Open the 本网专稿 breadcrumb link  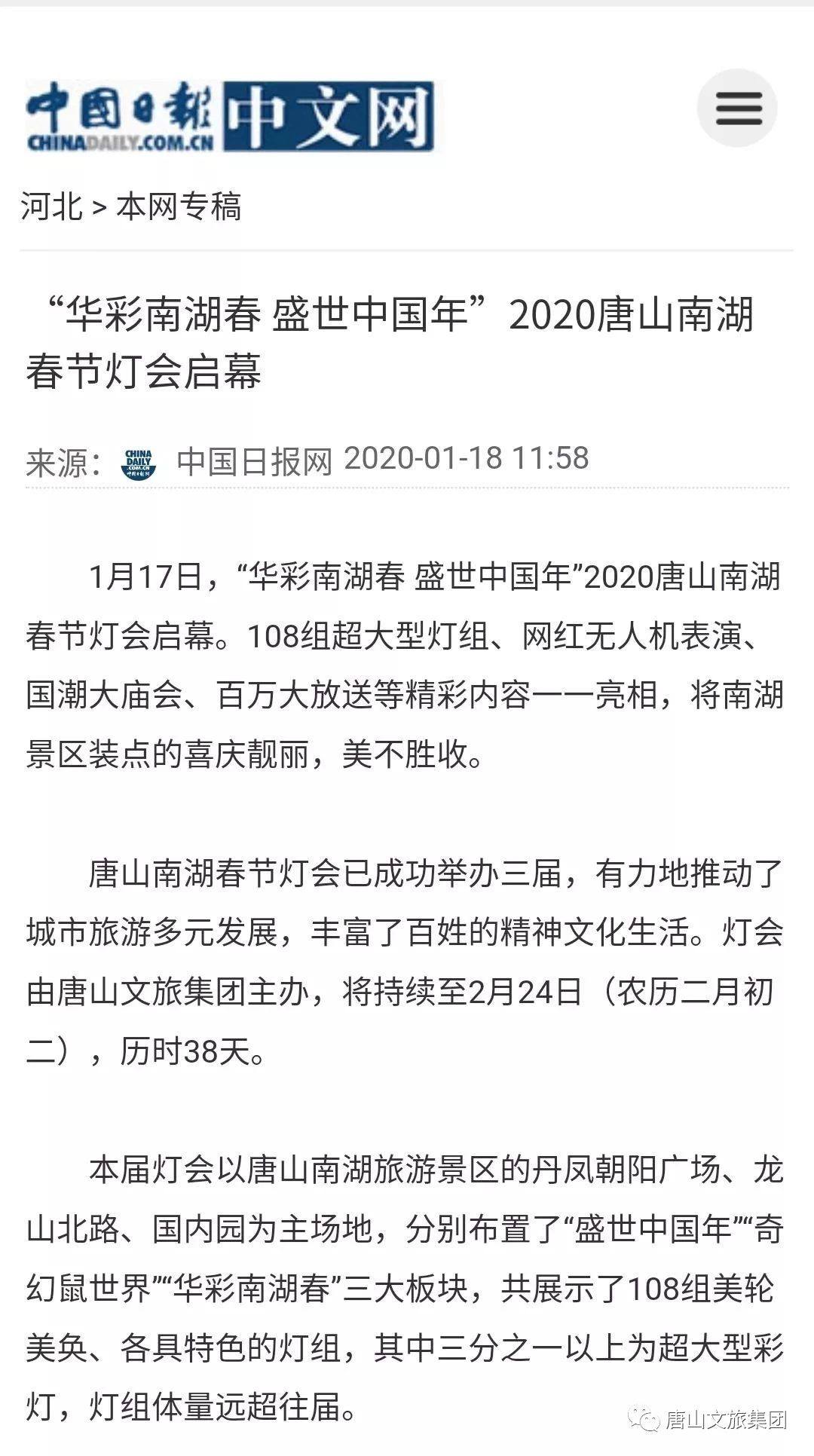point(179,206)
